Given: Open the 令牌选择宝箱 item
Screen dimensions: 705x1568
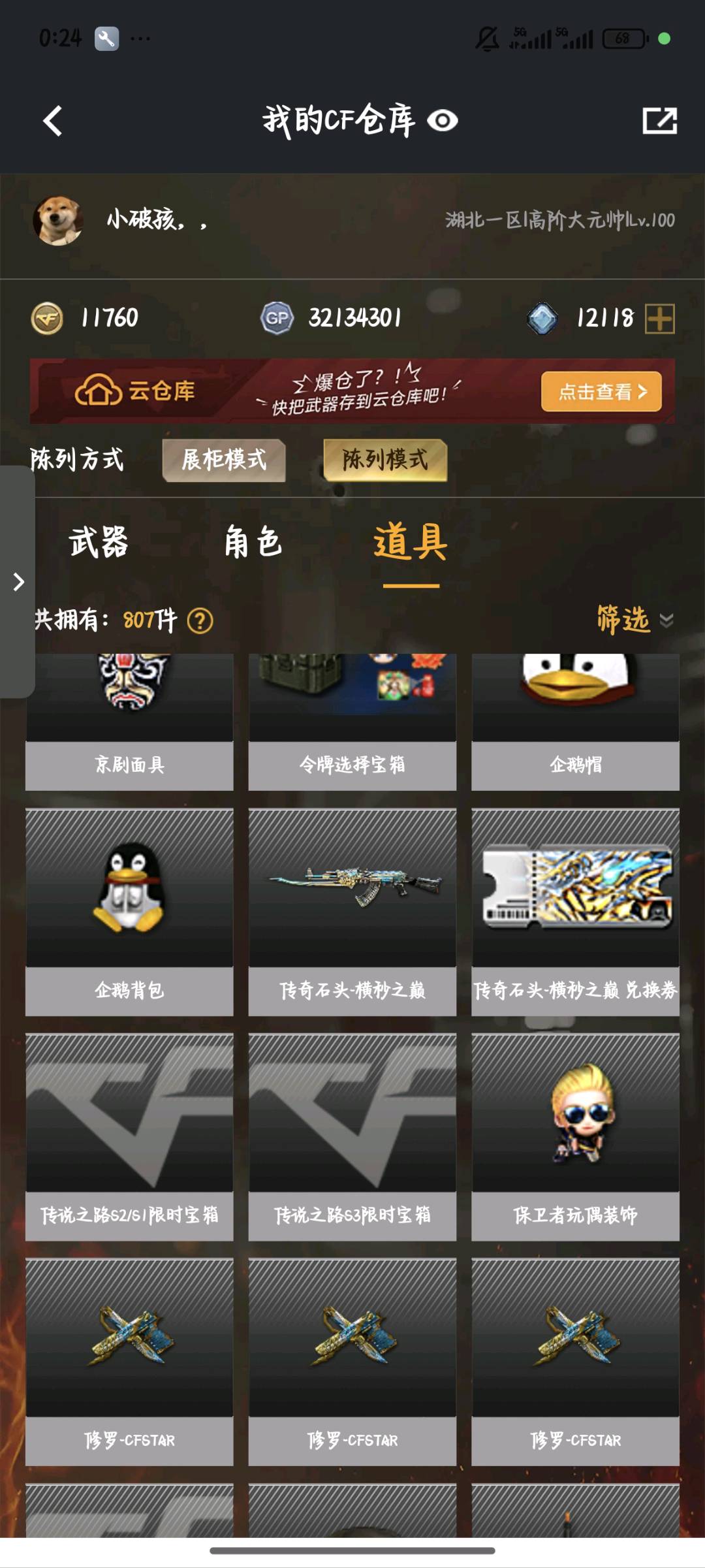Looking at the screenshot, I should point(352,722).
